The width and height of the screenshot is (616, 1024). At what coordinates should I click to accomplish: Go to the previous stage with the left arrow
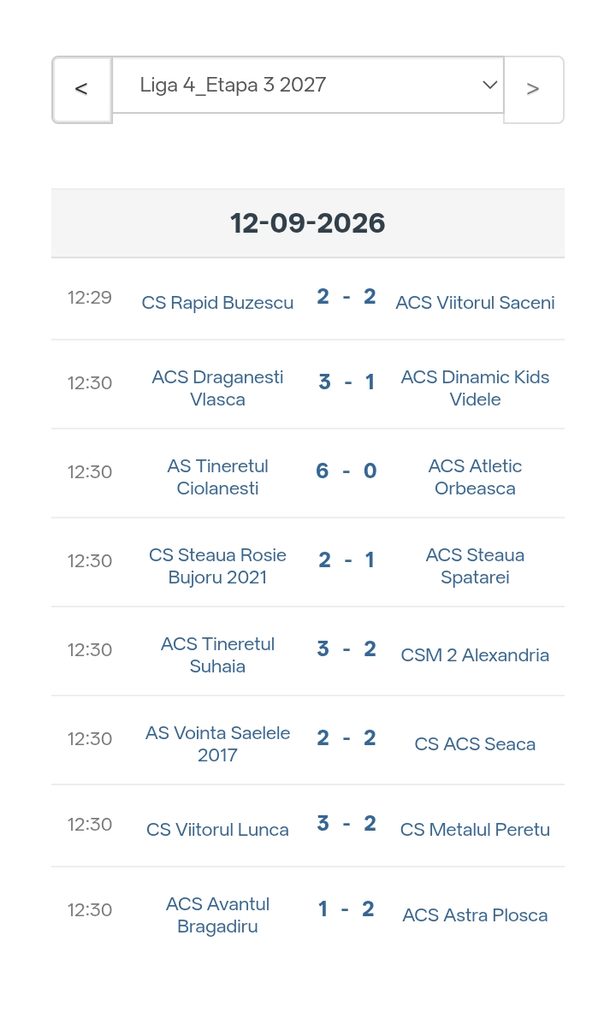[x=82, y=89]
